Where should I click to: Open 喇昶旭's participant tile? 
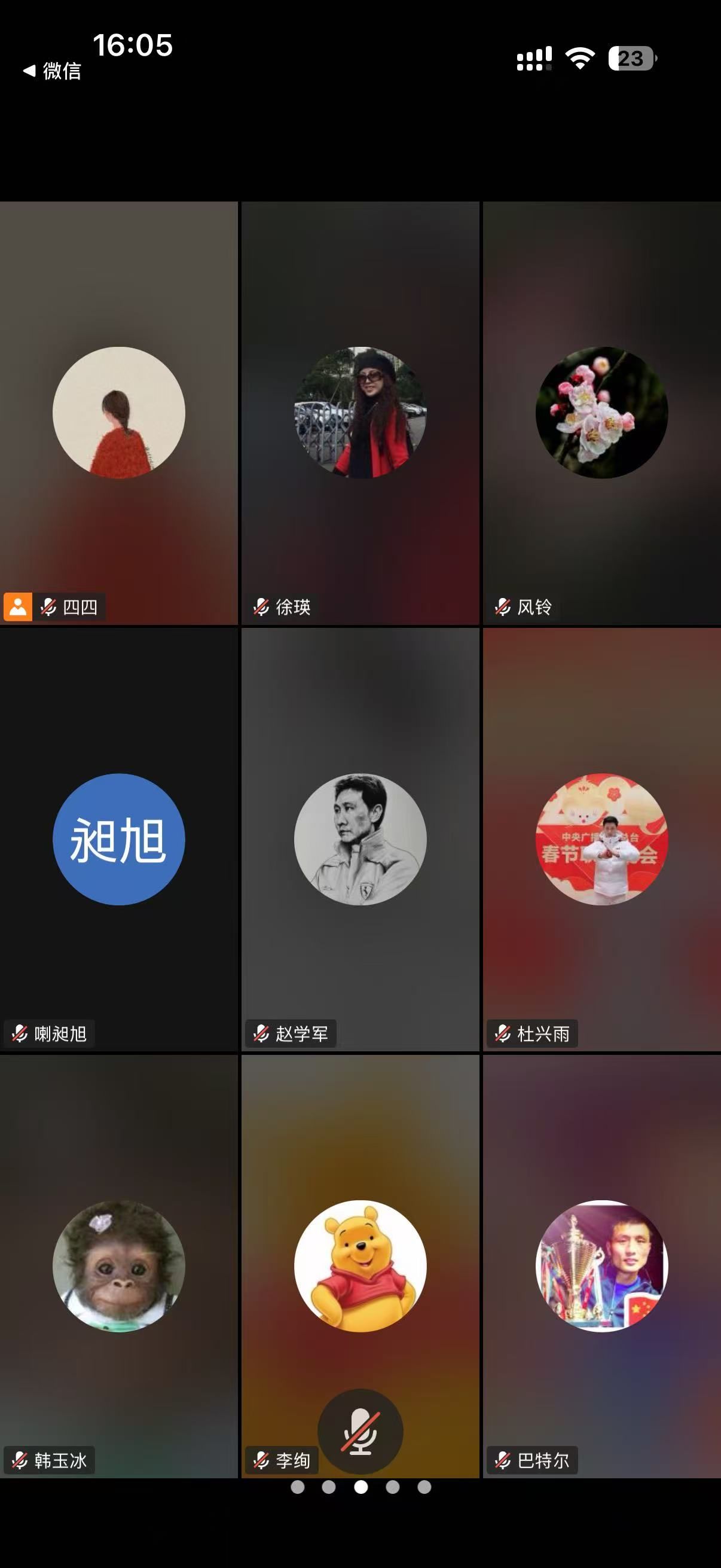118,840
